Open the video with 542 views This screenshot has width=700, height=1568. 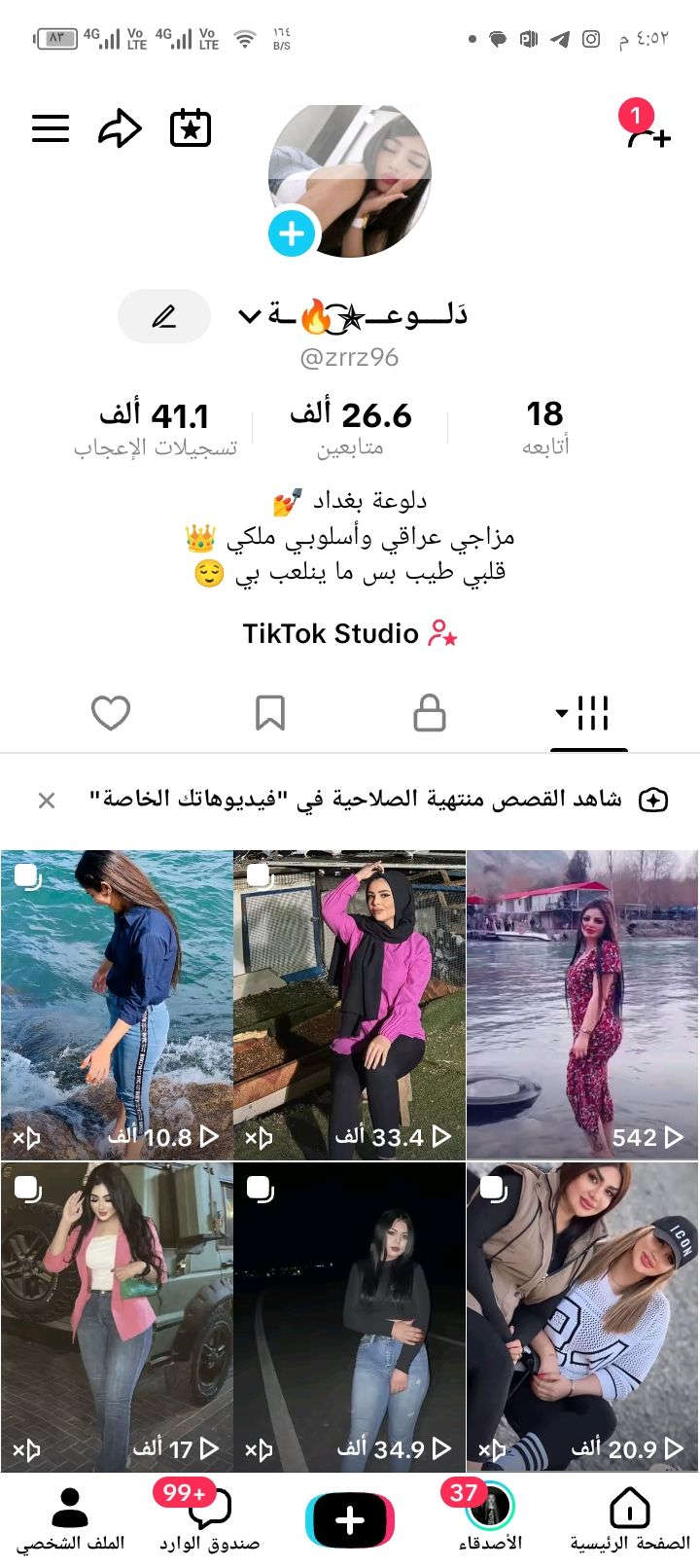click(x=583, y=1005)
